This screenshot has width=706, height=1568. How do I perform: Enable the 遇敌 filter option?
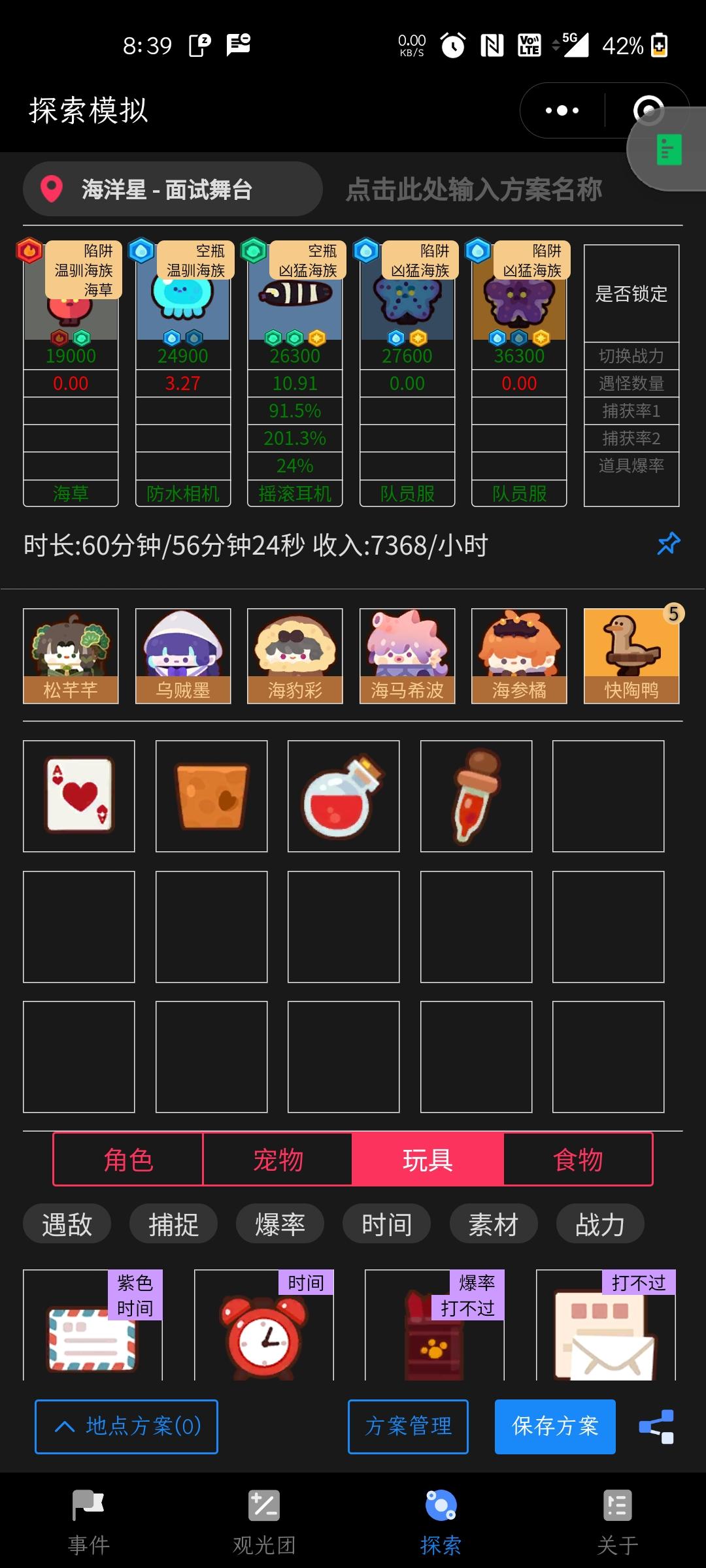point(66,1223)
